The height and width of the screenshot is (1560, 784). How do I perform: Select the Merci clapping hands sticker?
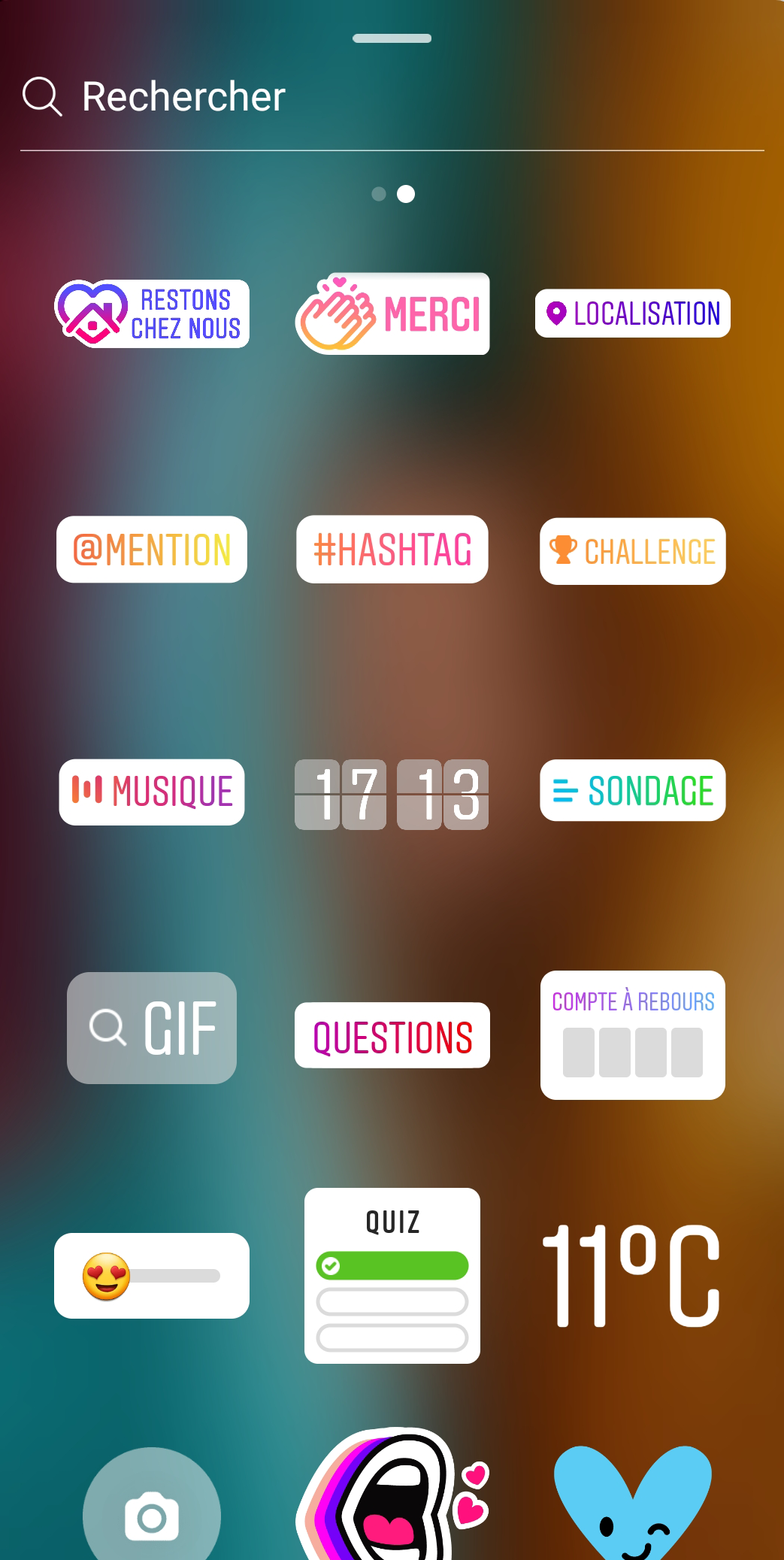click(392, 314)
